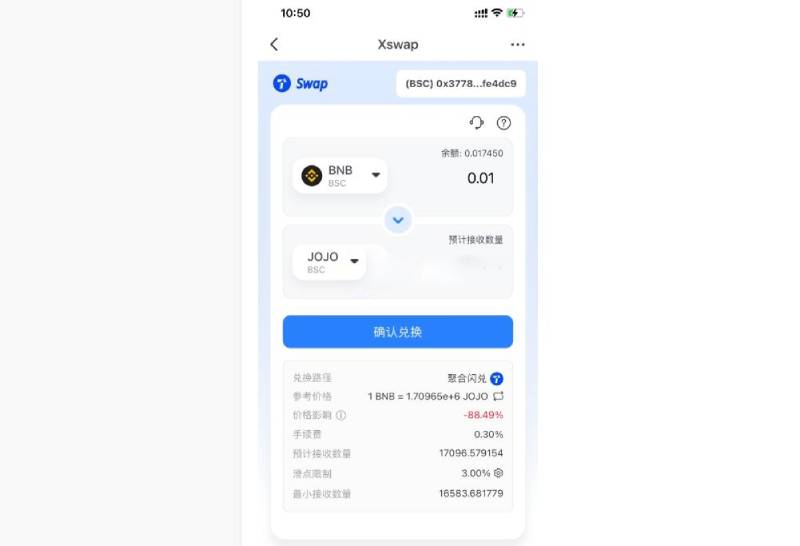Open the three-dot overflow menu
Screen dimensions: 800x546
pos(517,44)
